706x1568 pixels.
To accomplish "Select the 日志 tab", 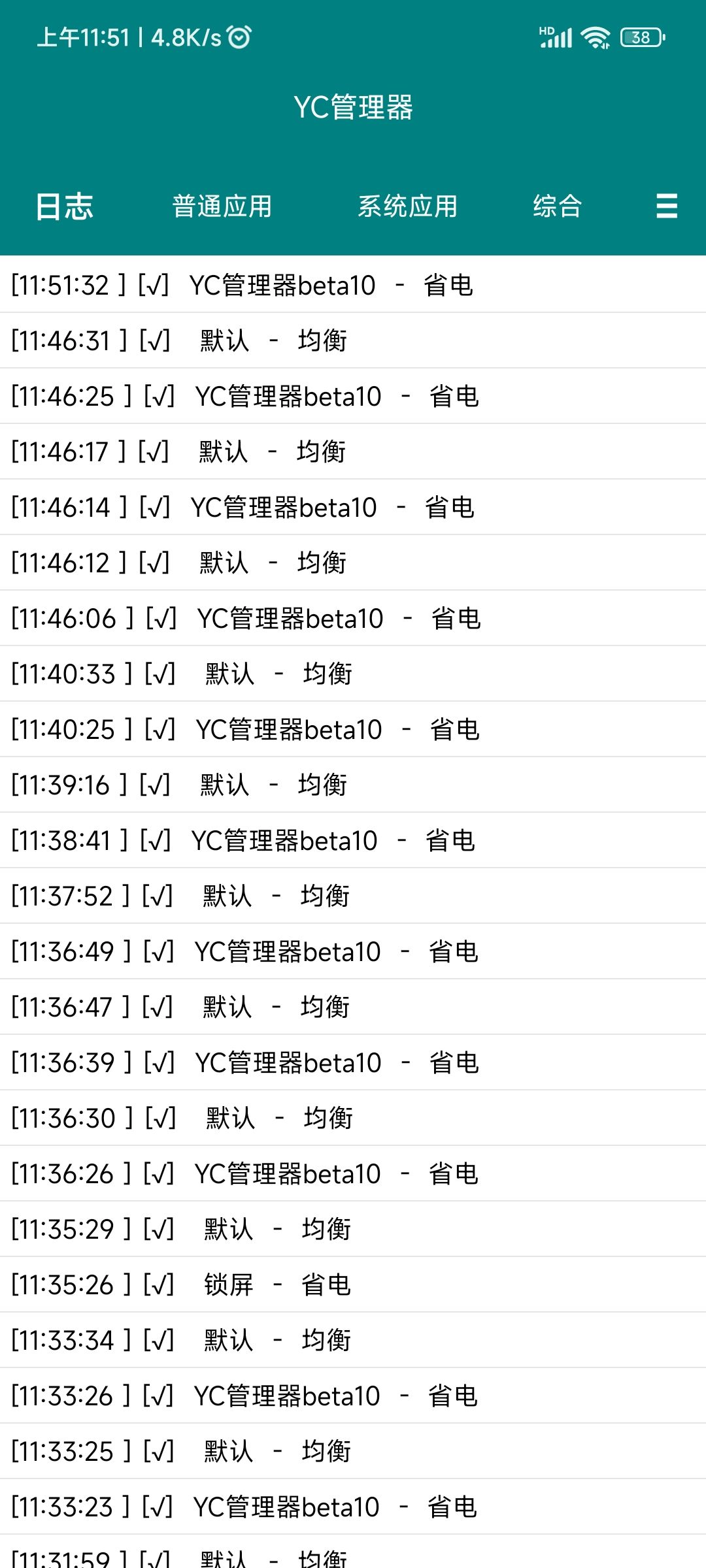I will coord(64,206).
